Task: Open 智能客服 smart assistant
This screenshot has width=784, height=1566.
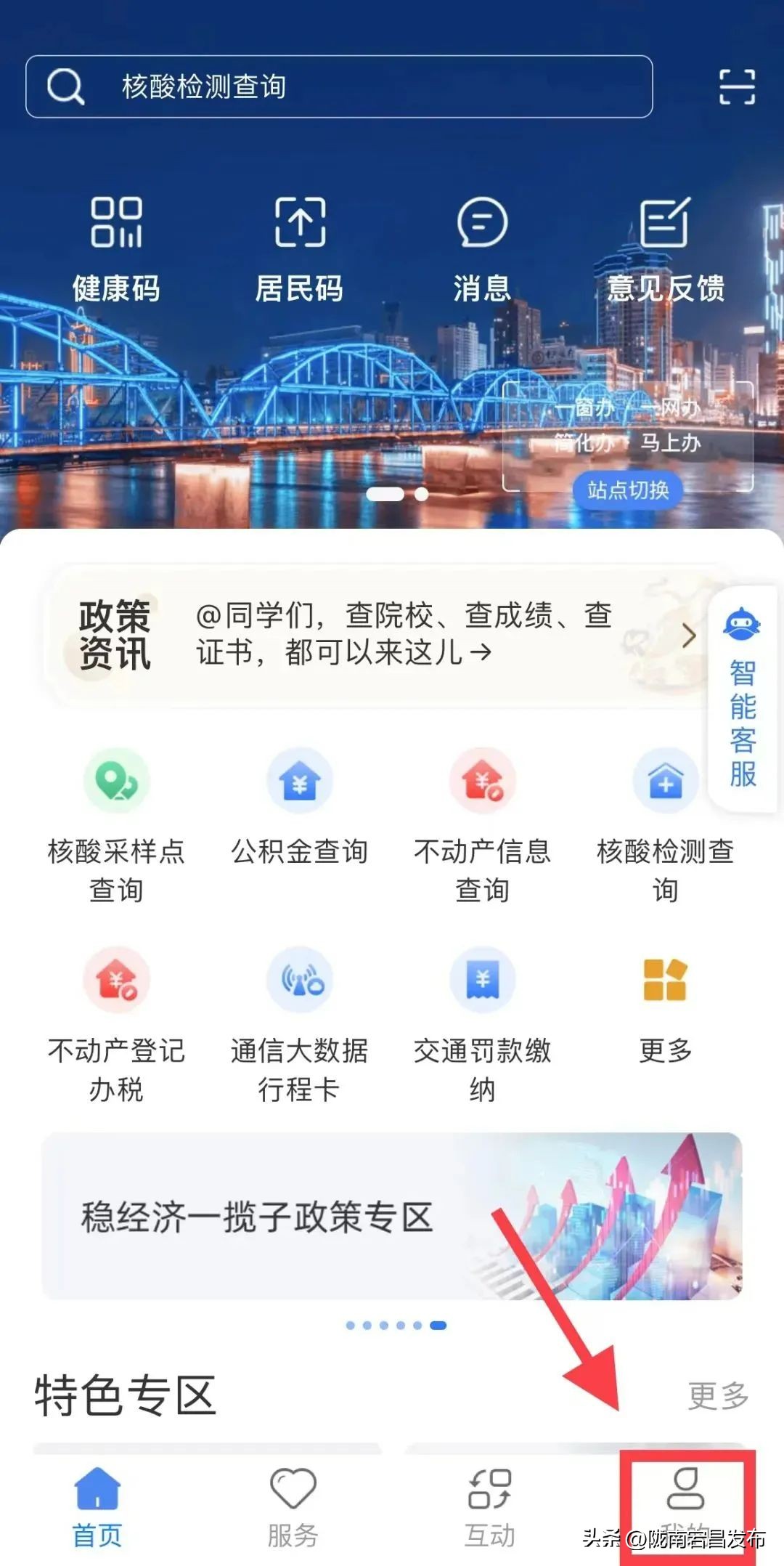Action: tap(743, 699)
